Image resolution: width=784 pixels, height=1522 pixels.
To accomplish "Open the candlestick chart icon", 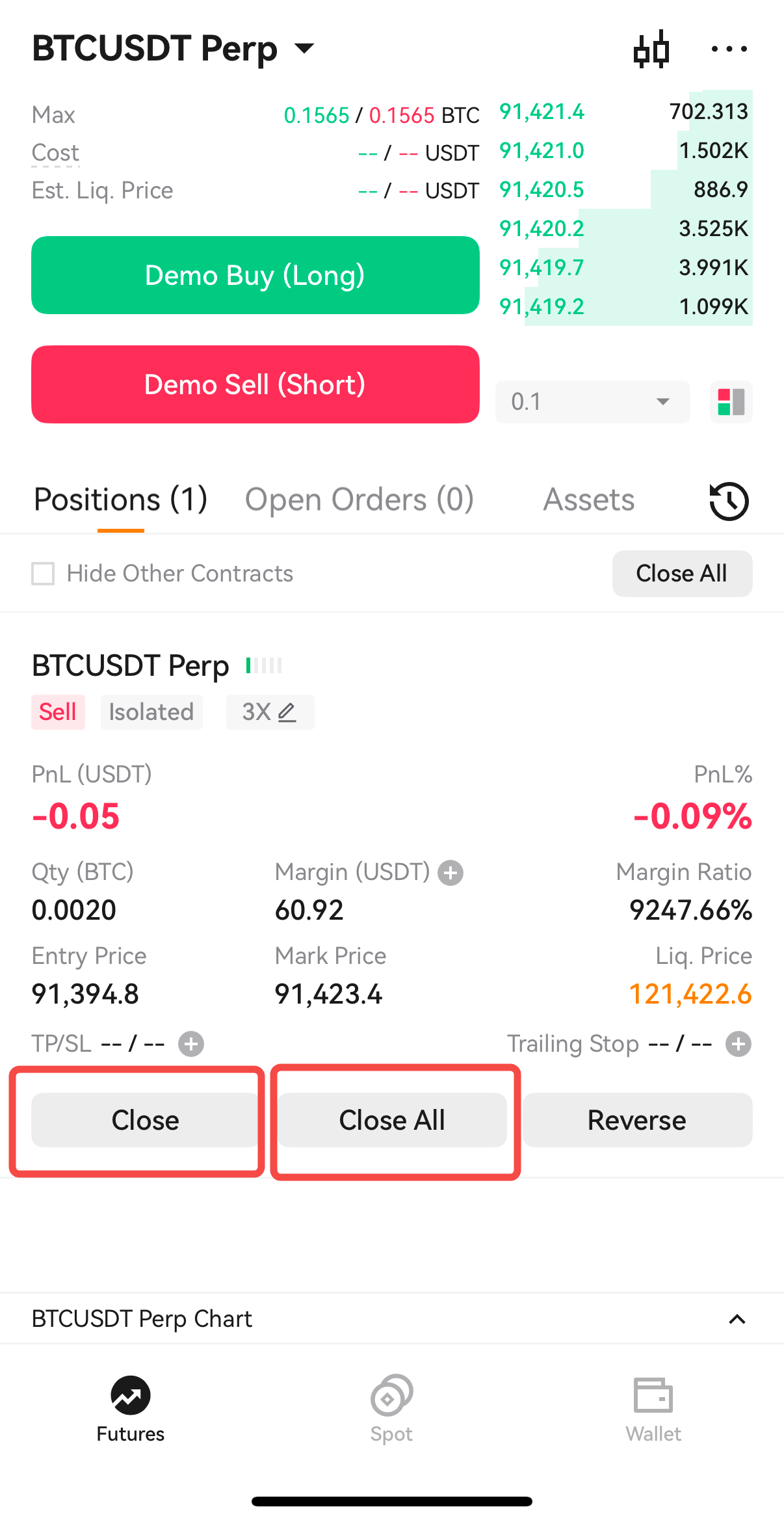I will click(x=651, y=49).
